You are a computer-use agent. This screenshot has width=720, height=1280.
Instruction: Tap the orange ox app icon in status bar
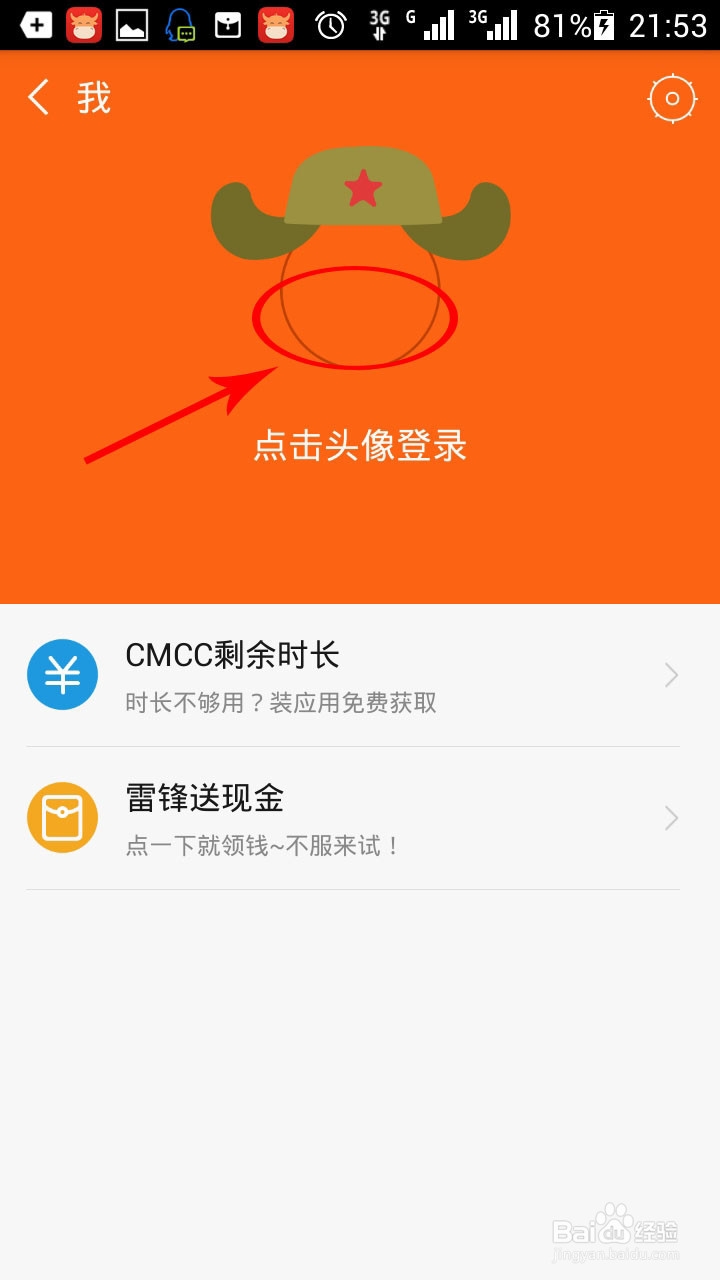coord(85,23)
